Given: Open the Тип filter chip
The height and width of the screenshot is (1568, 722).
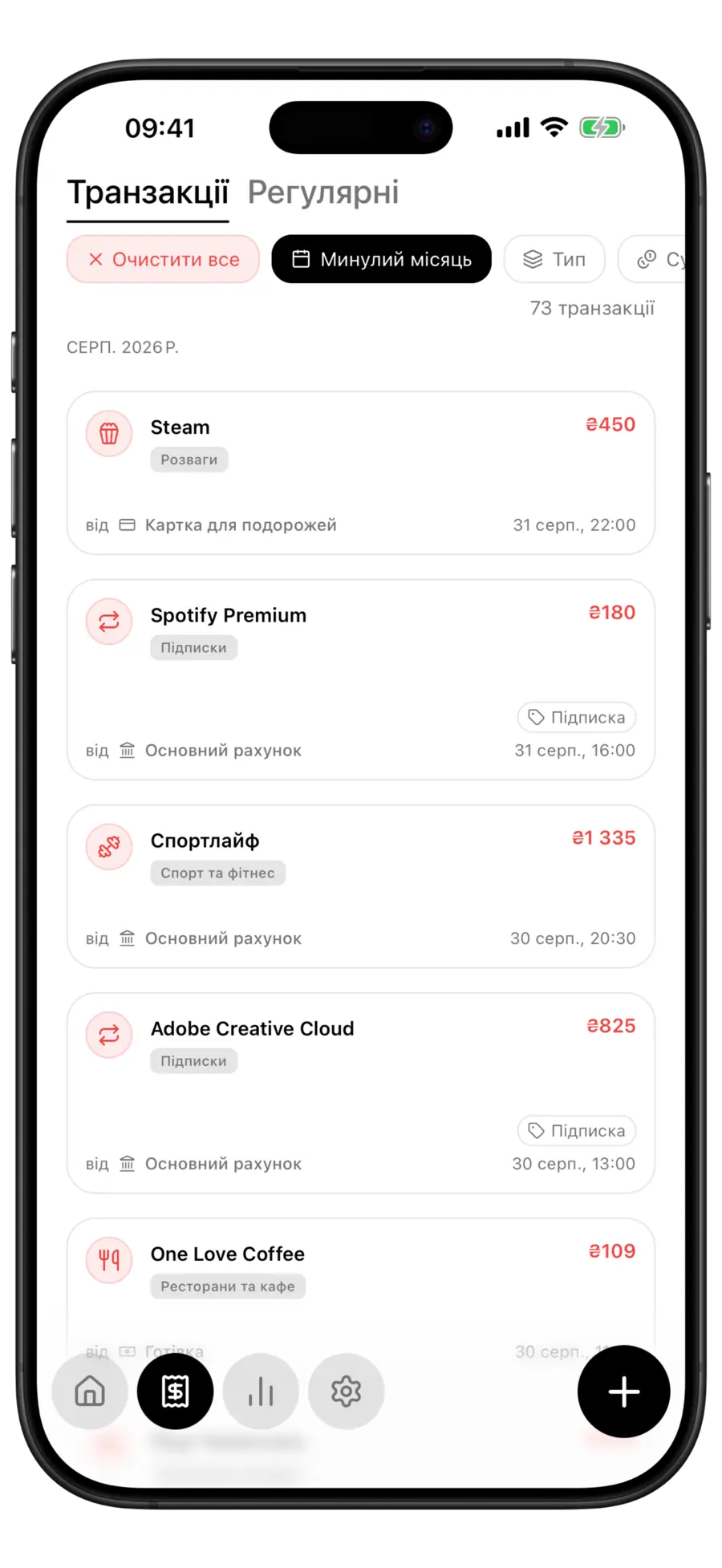Looking at the screenshot, I should click(554, 259).
